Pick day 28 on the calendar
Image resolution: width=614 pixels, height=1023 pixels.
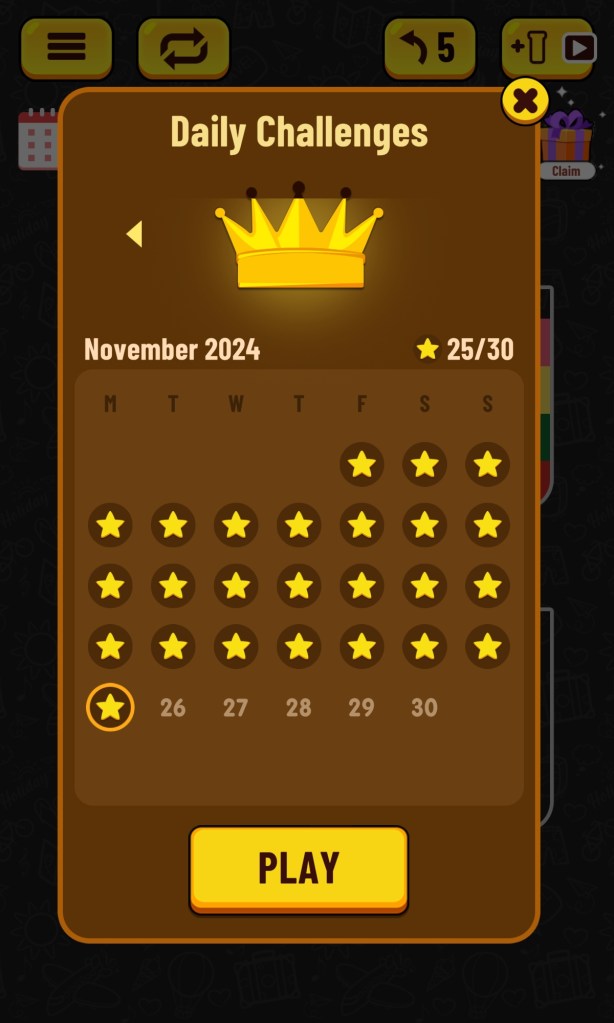(299, 708)
